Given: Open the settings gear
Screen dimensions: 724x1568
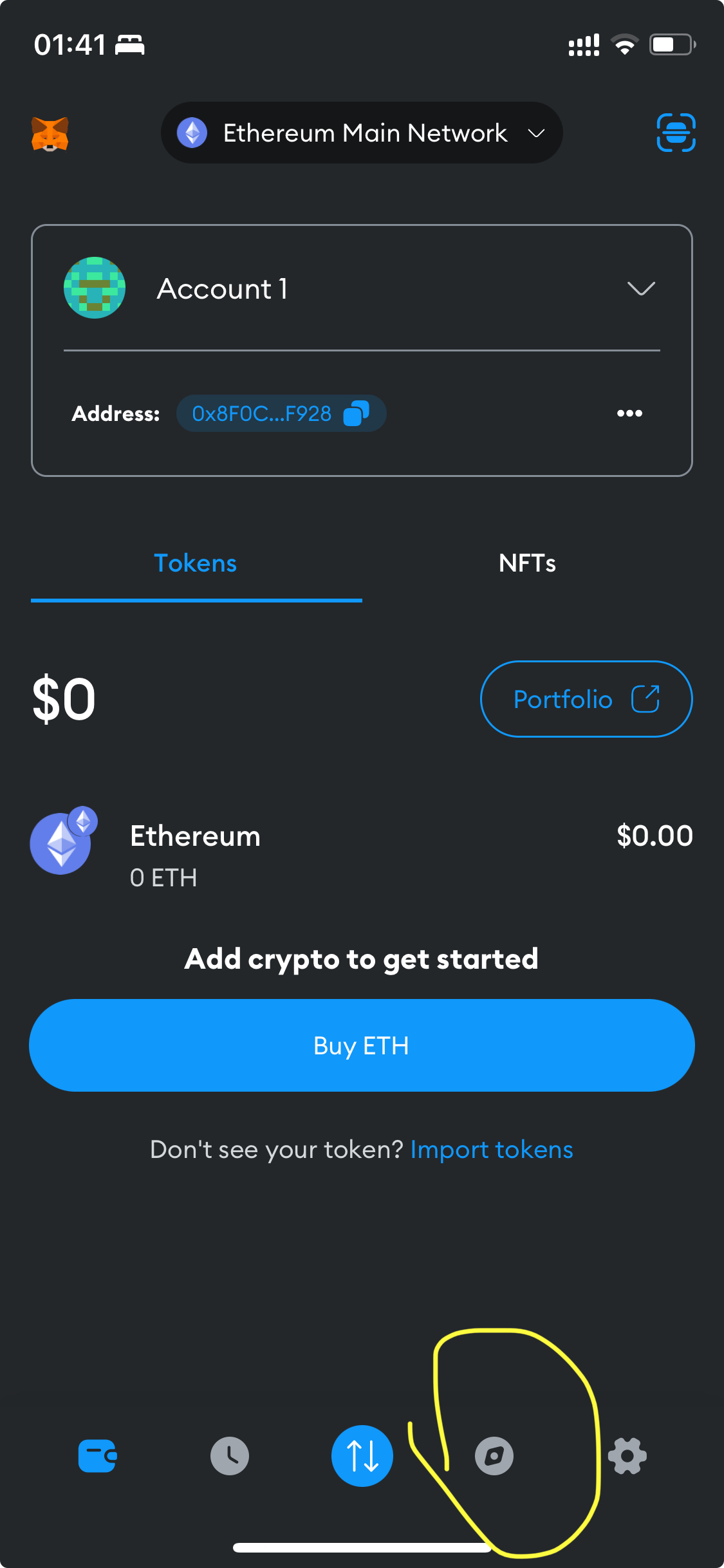Looking at the screenshot, I should click(627, 1456).
